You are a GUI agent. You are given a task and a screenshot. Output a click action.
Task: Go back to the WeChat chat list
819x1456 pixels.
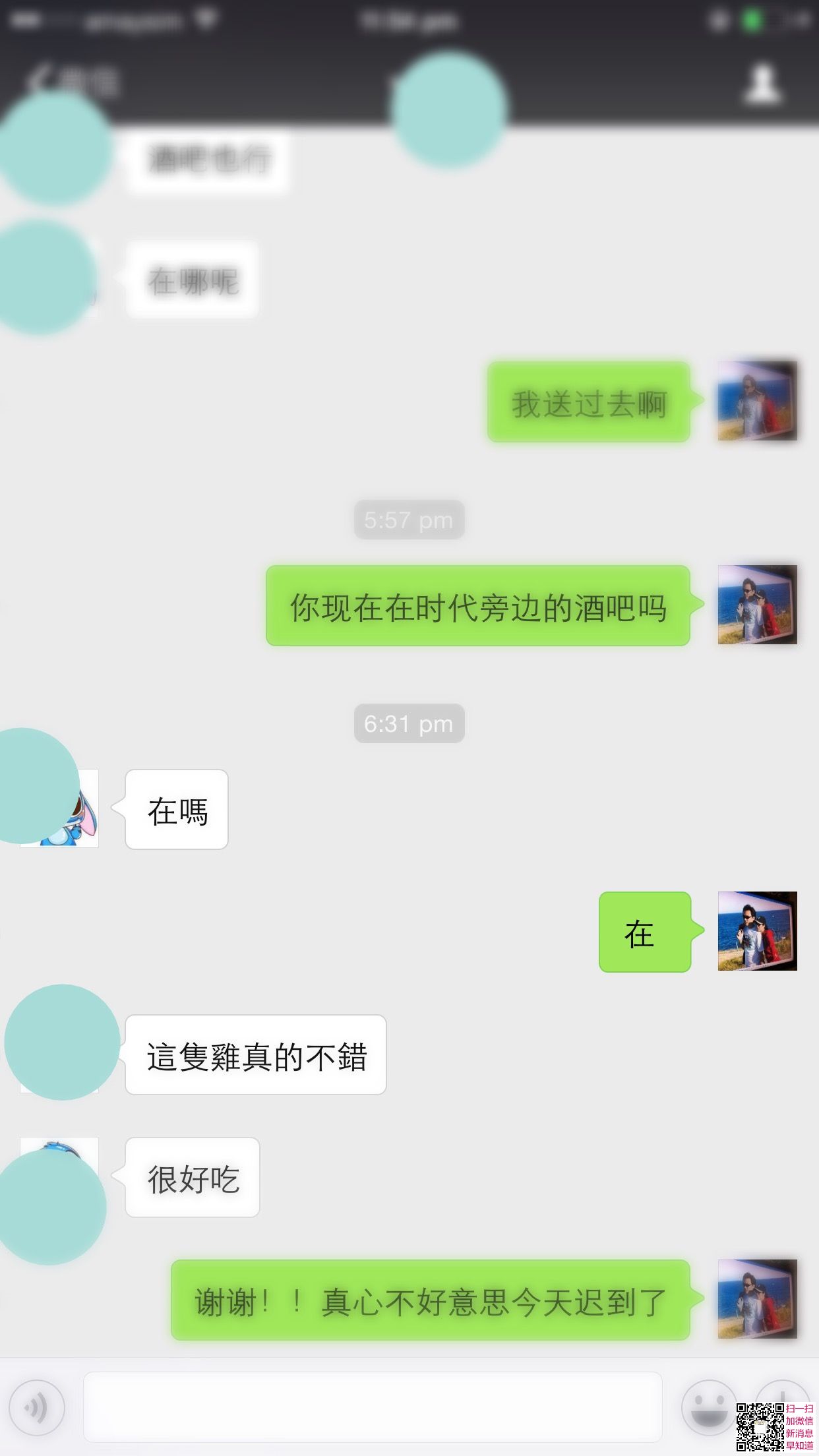coord(71,82)
